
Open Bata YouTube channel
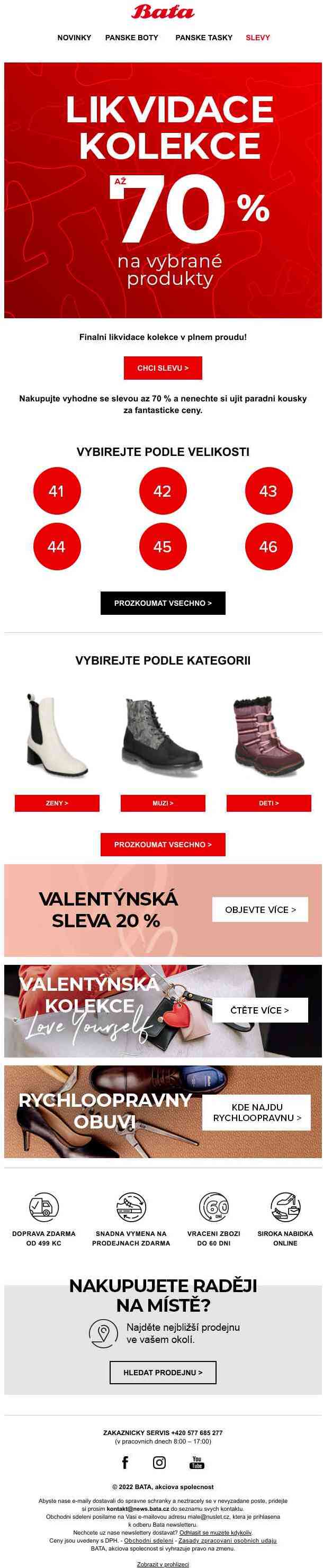196,1462
